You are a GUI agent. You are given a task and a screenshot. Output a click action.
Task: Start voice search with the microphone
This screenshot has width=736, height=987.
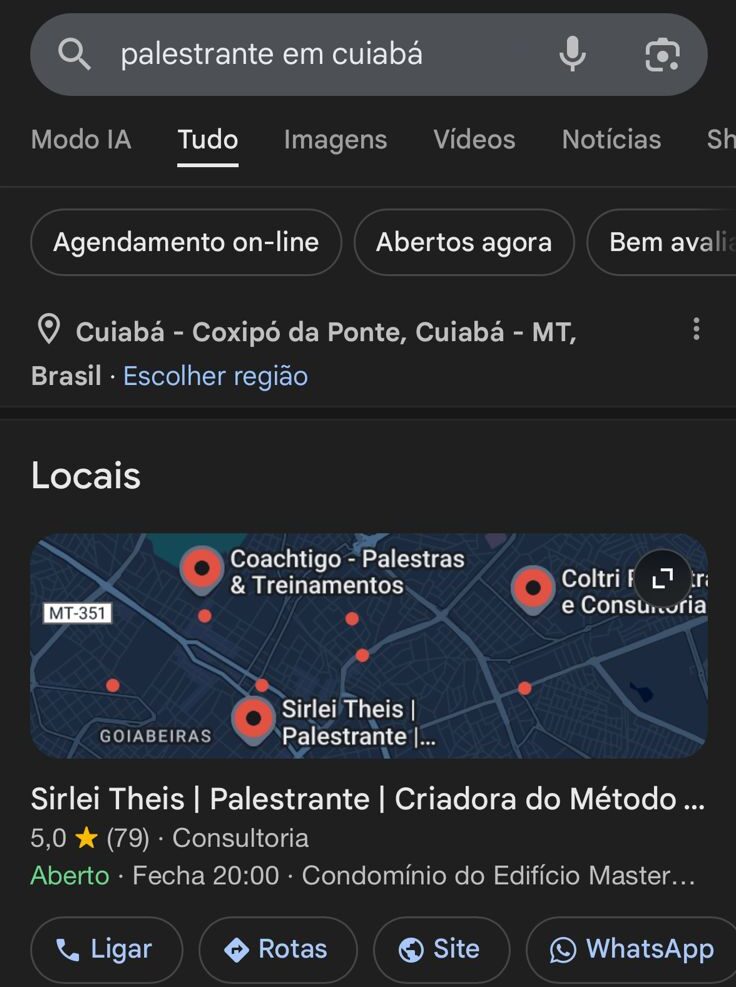coord(572,54)
